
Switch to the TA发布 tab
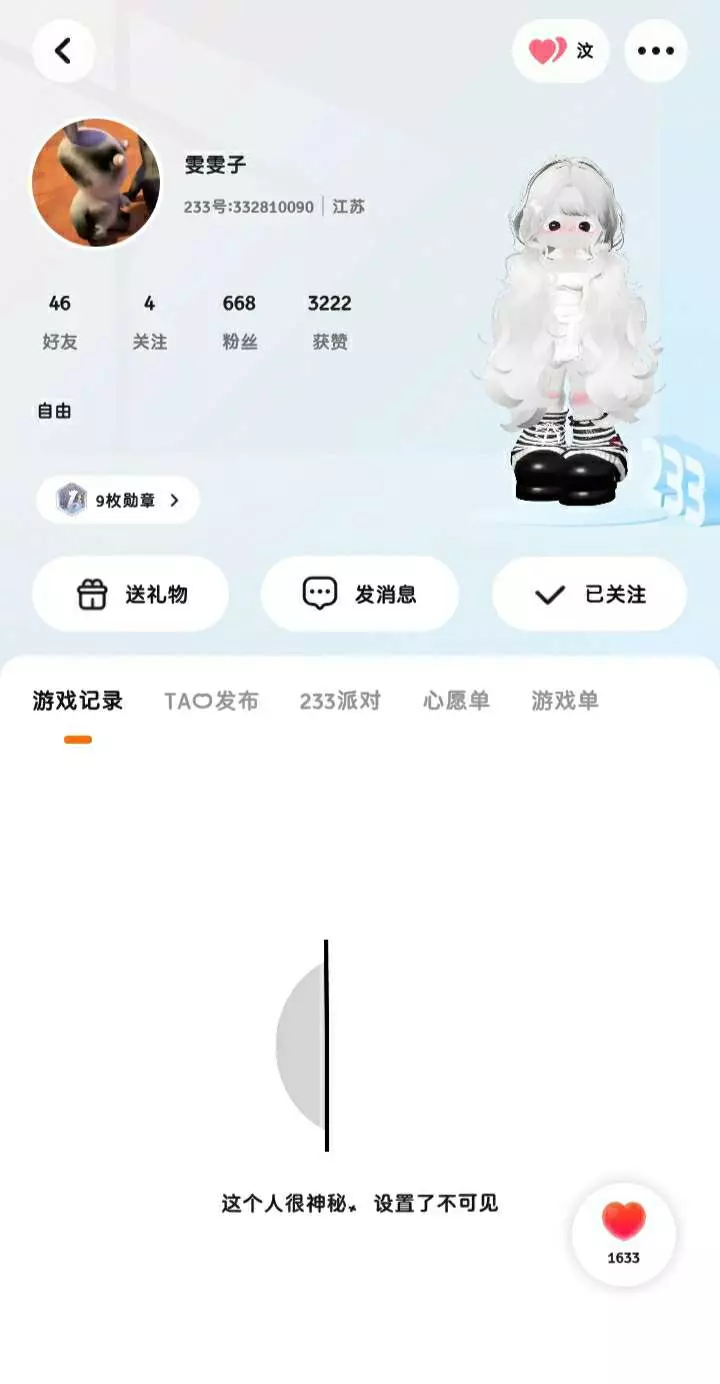tap(212, 701)
